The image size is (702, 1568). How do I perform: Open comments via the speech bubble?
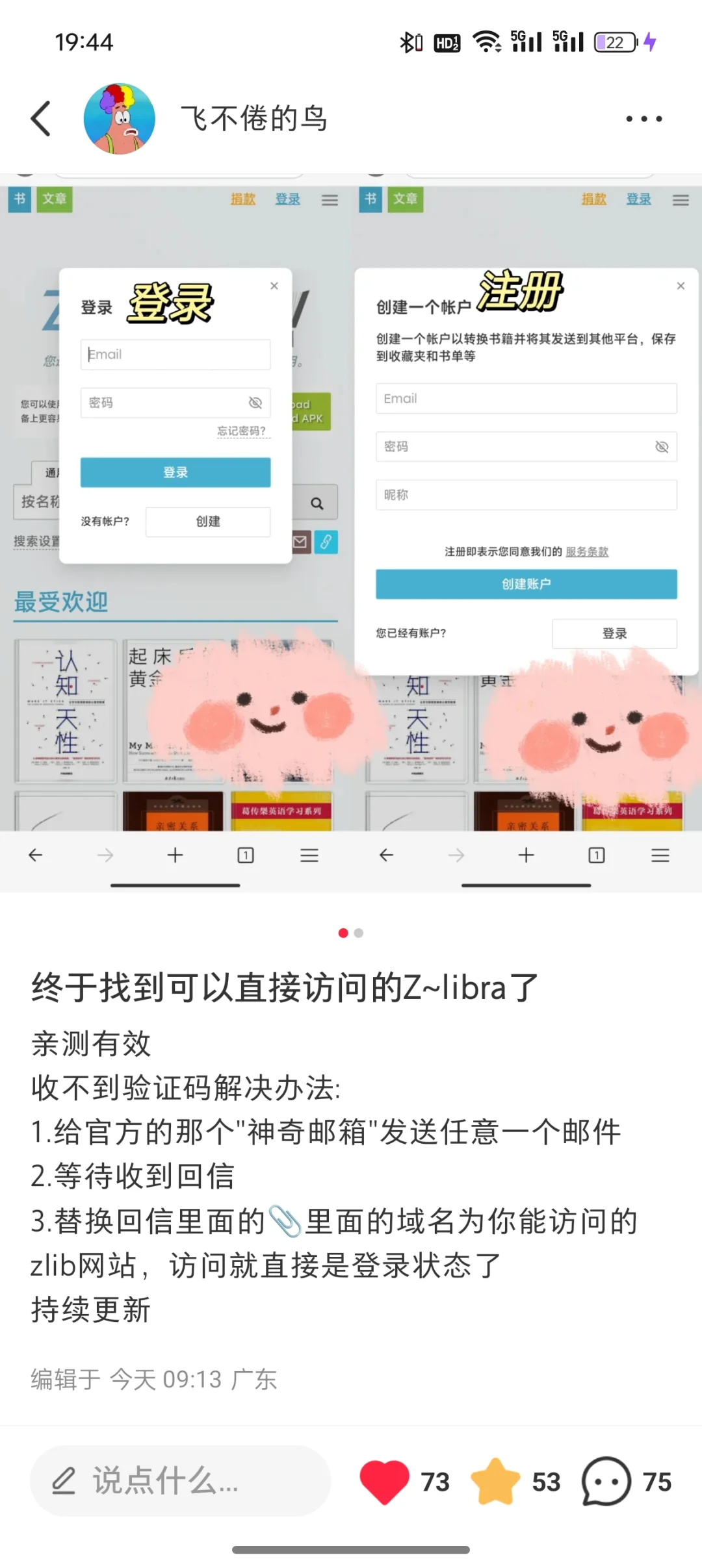[x=606, y=1482]
